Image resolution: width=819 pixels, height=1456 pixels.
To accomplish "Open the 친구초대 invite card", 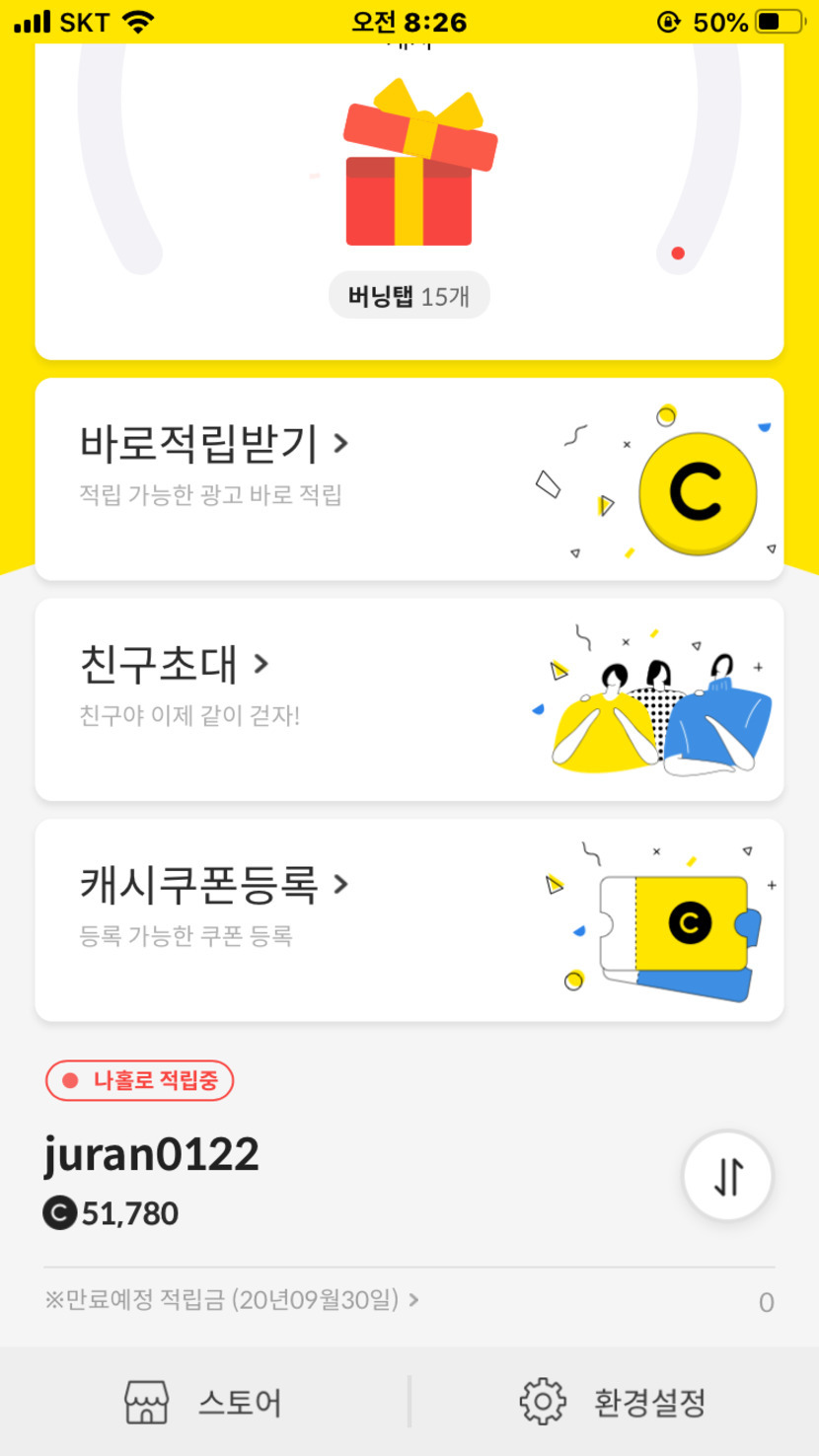I will point(409,699).
